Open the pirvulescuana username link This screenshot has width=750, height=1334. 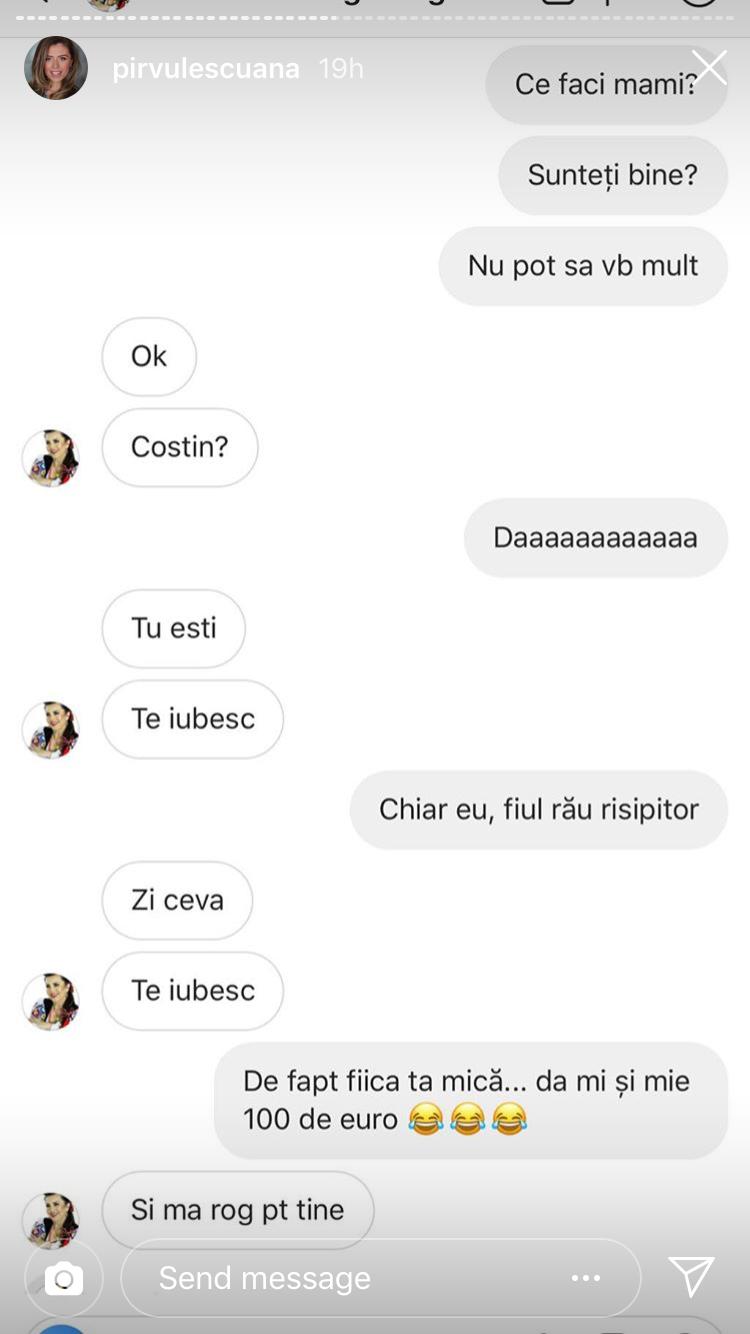coord(205,68)
